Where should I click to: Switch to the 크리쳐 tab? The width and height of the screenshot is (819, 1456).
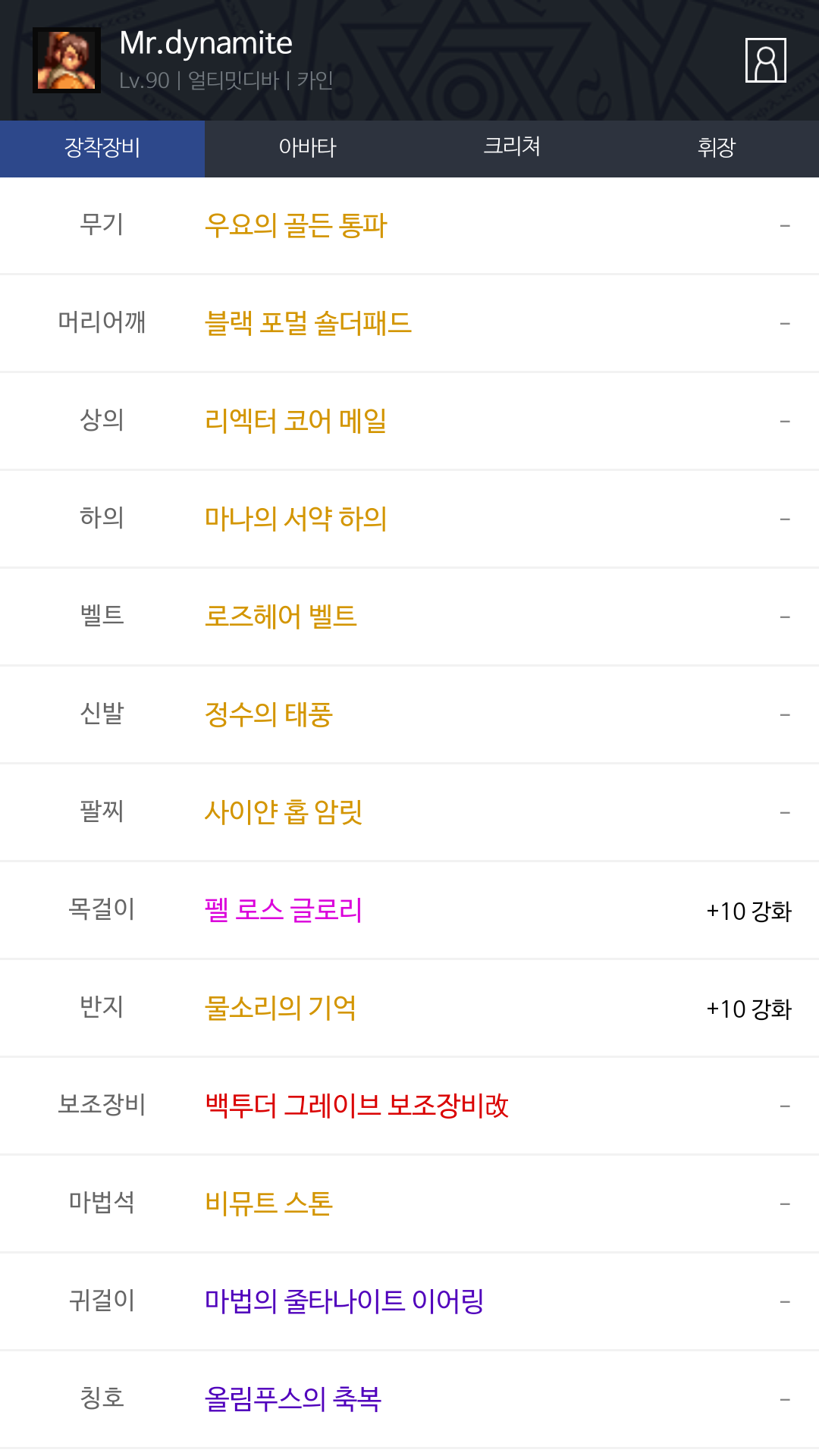coord(512,148)
